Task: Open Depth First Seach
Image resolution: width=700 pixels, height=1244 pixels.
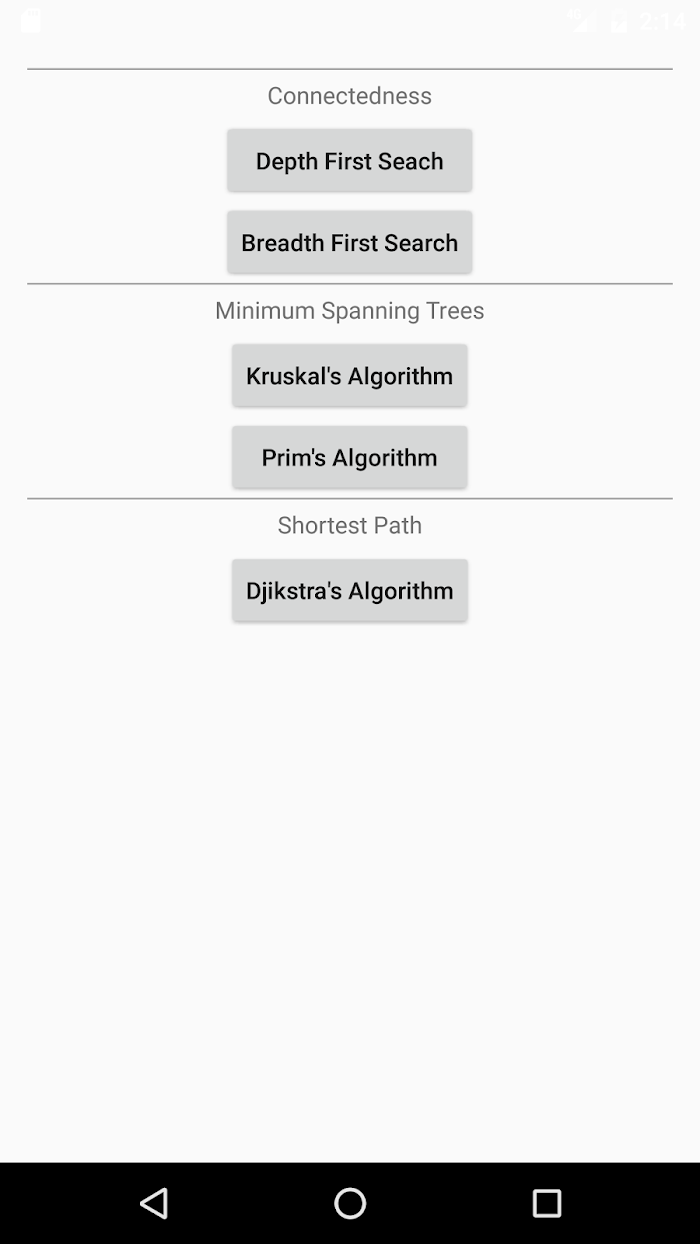Action: (x=349, y=160)
